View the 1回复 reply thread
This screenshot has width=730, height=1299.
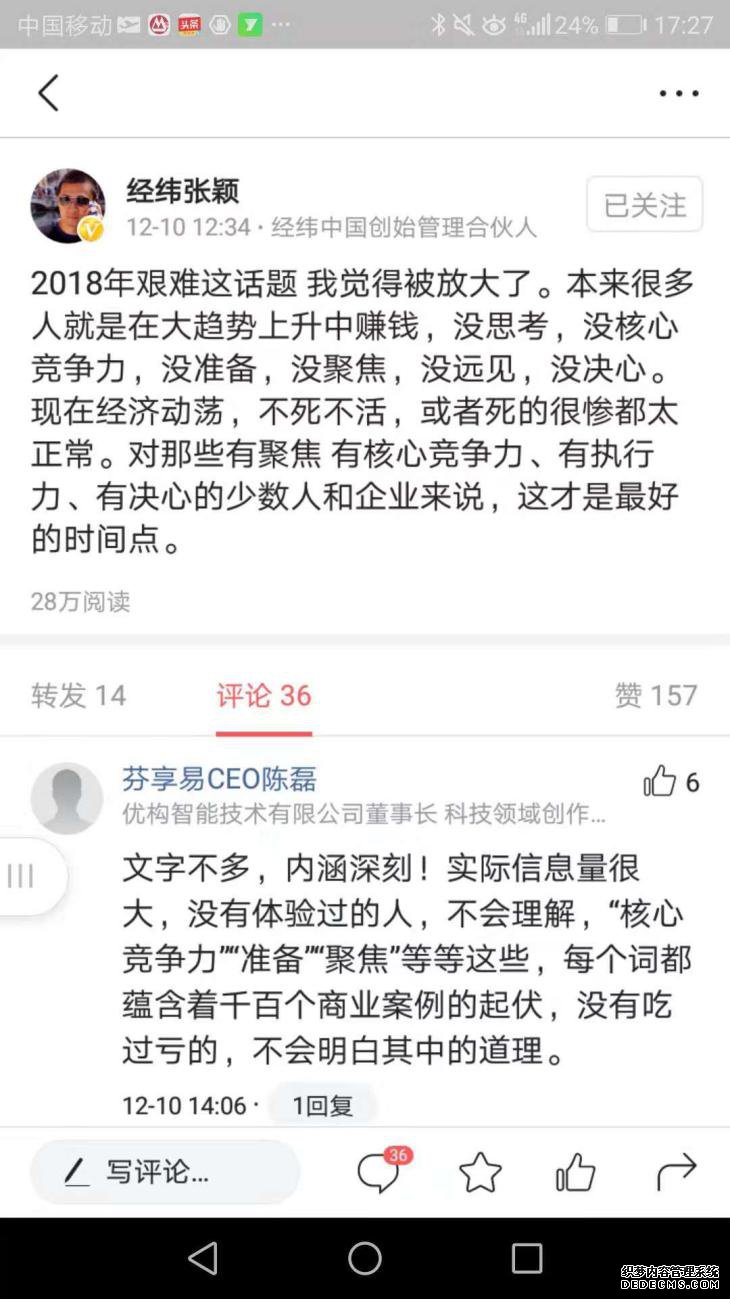tap(322, 1105)
